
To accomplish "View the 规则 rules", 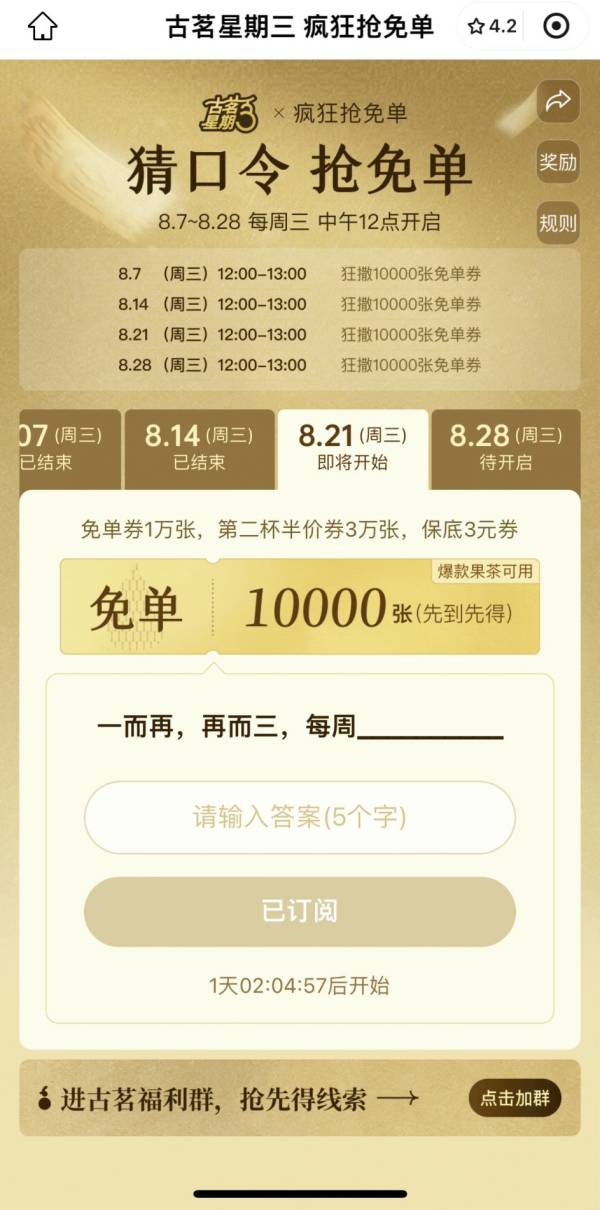I will (x=558, y=223).
